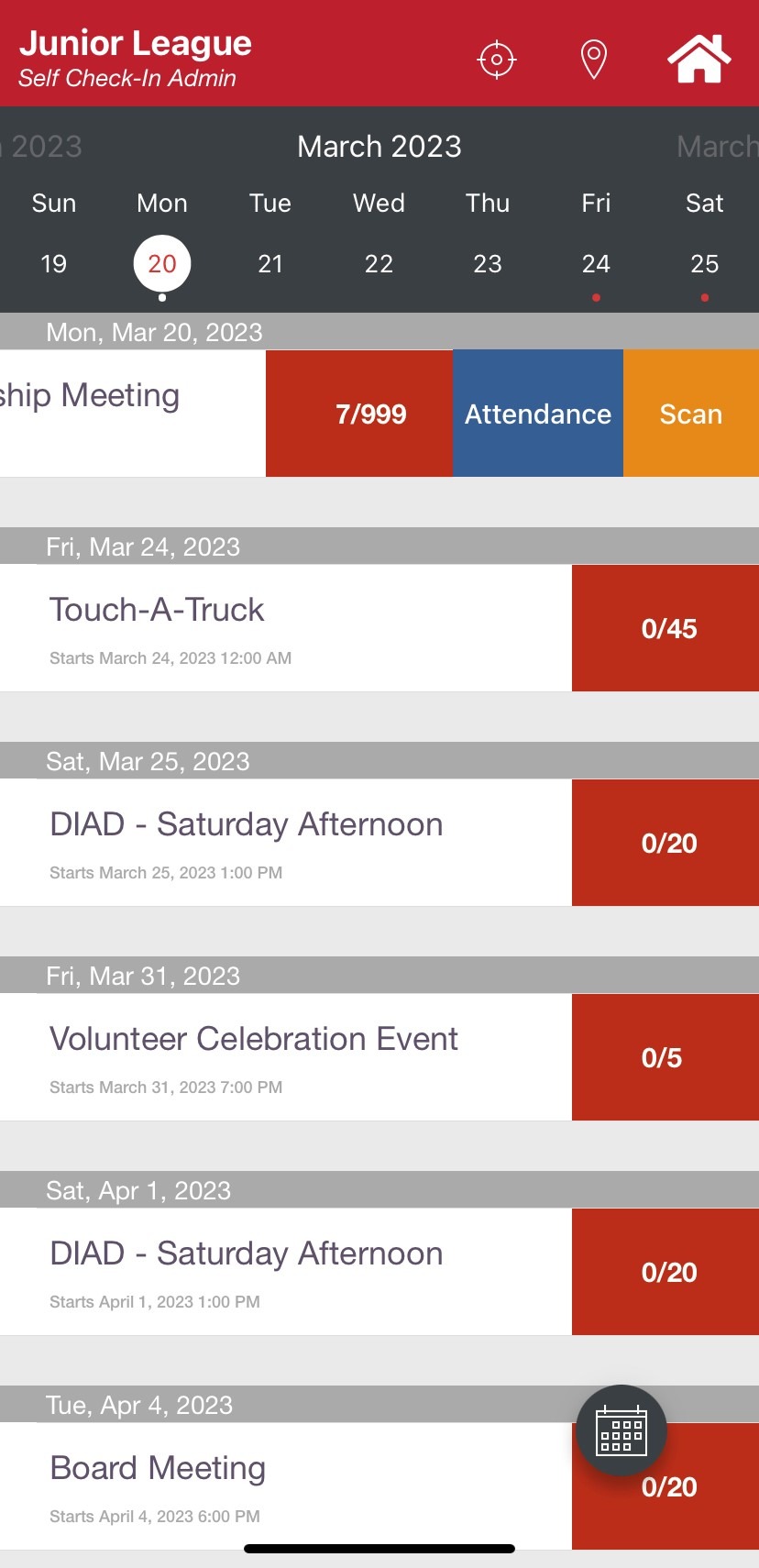Select Thursday the 23rd in calendar
759x1568 pixels.
pos(488,264)
